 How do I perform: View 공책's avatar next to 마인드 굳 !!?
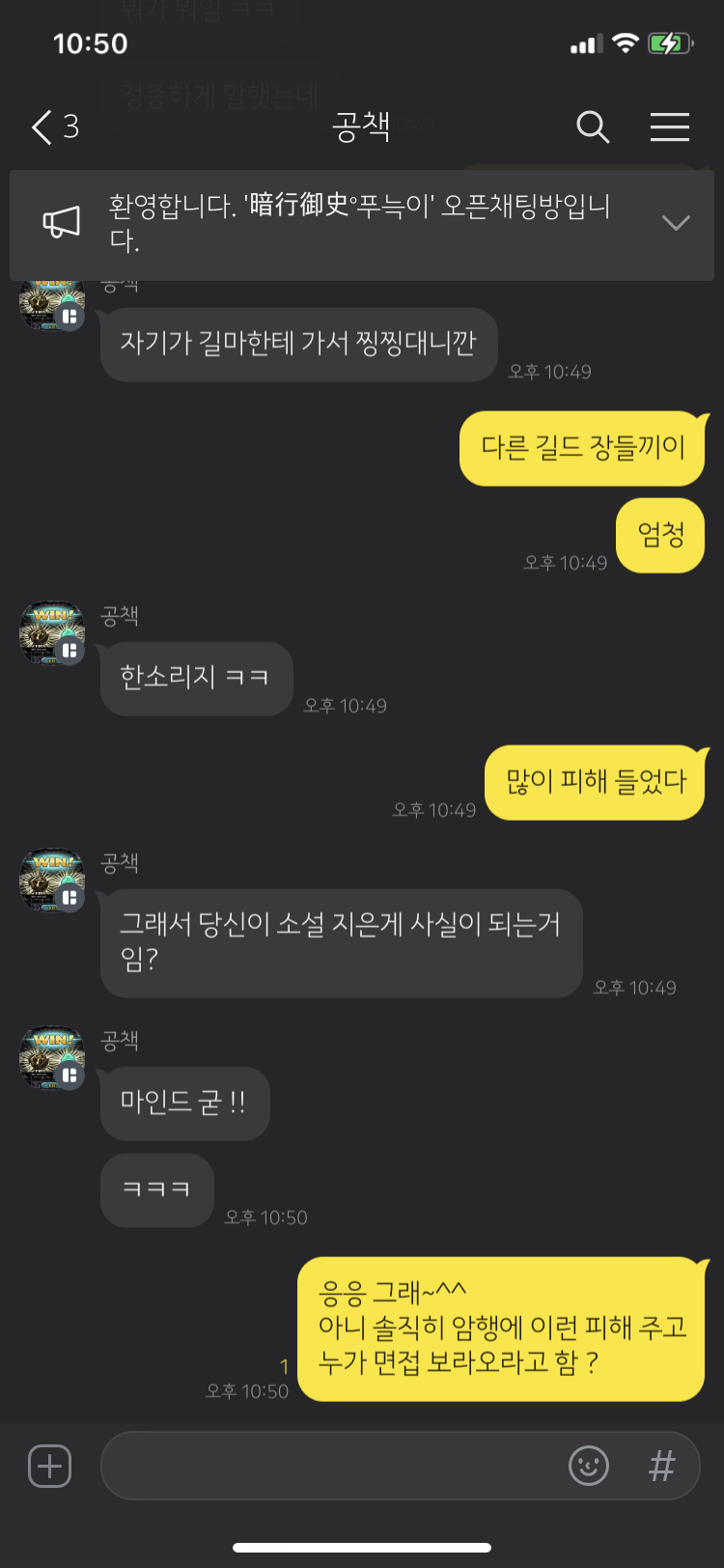52,1057
